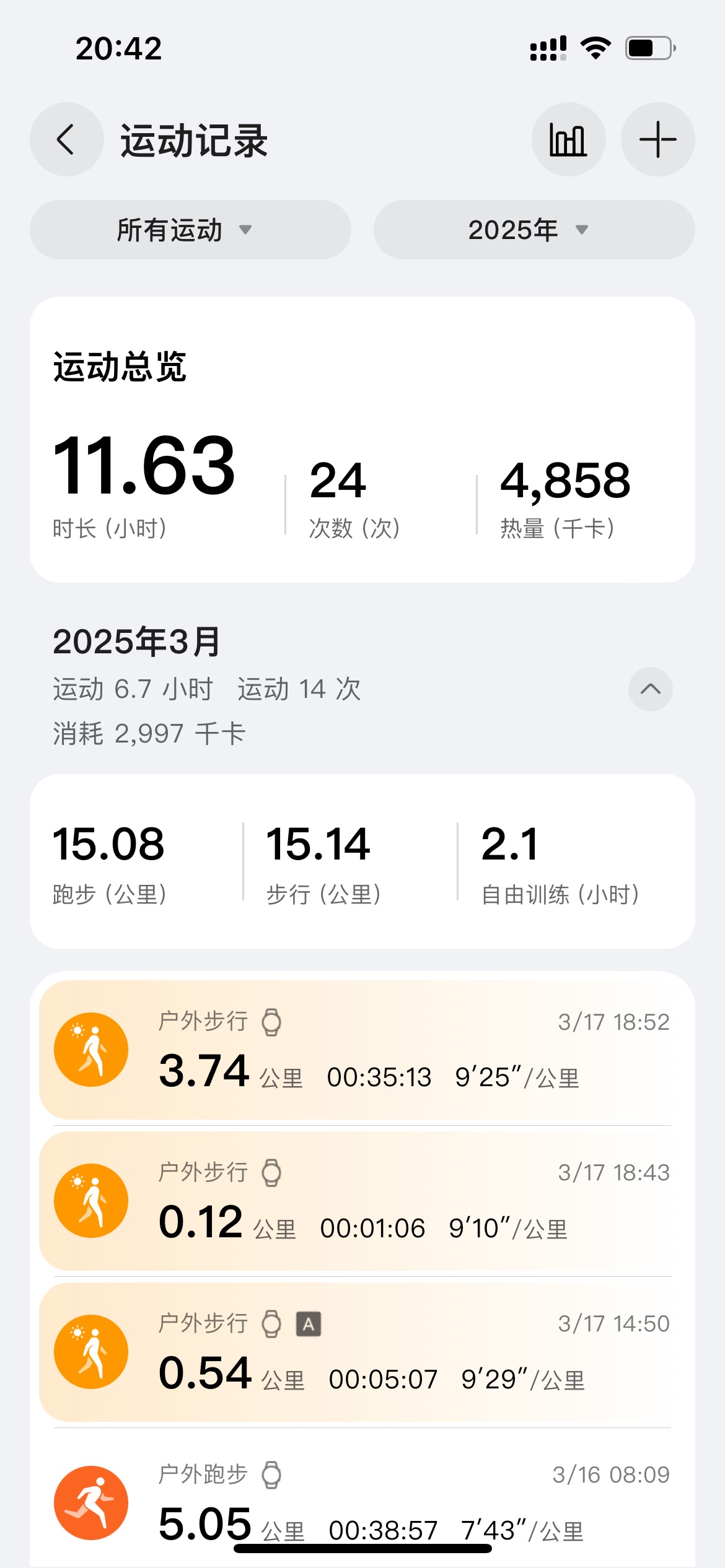Open the 3.74 公里 outdoor walk record

click(x=362, y=1050)
